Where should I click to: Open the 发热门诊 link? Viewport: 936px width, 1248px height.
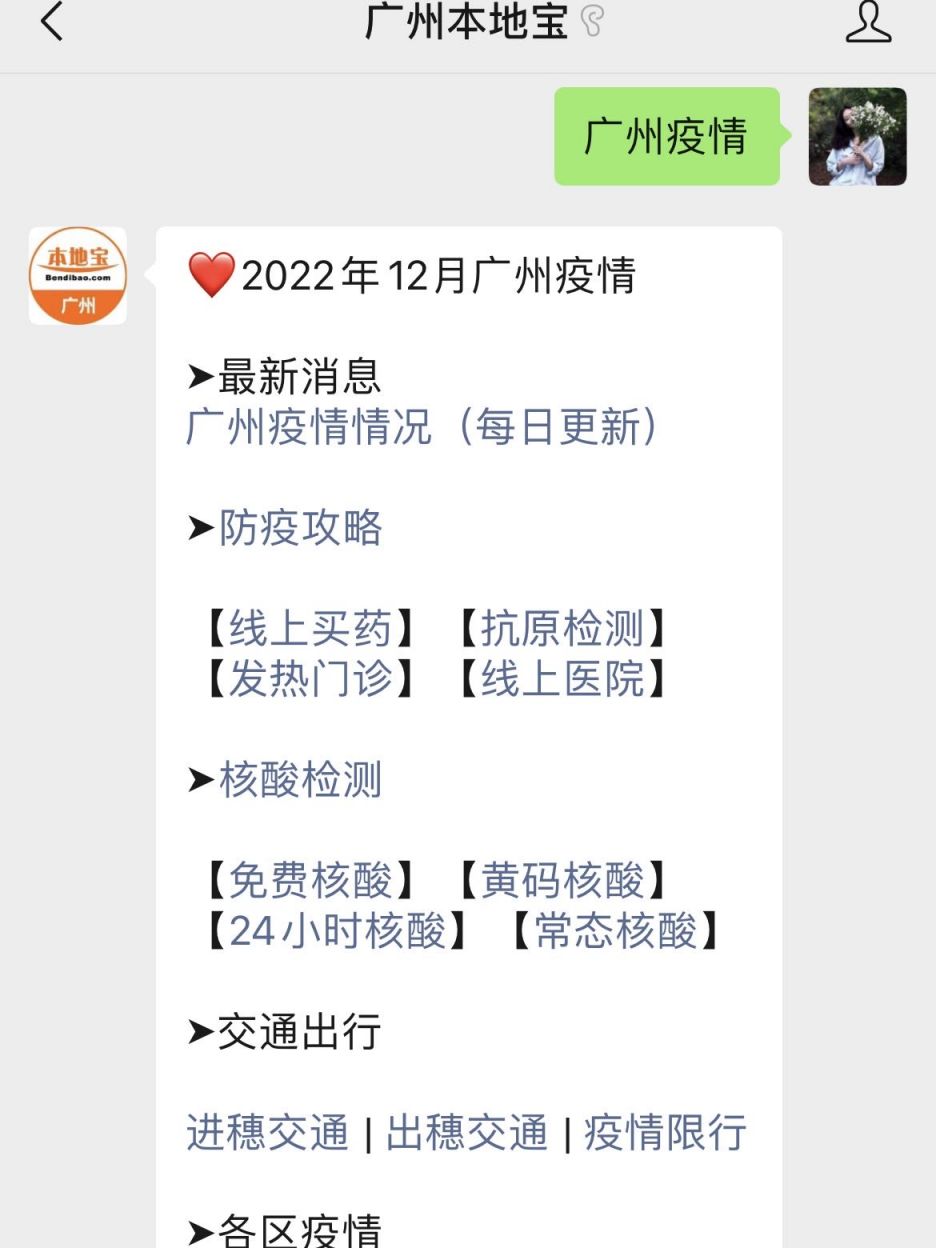point(310,679)
